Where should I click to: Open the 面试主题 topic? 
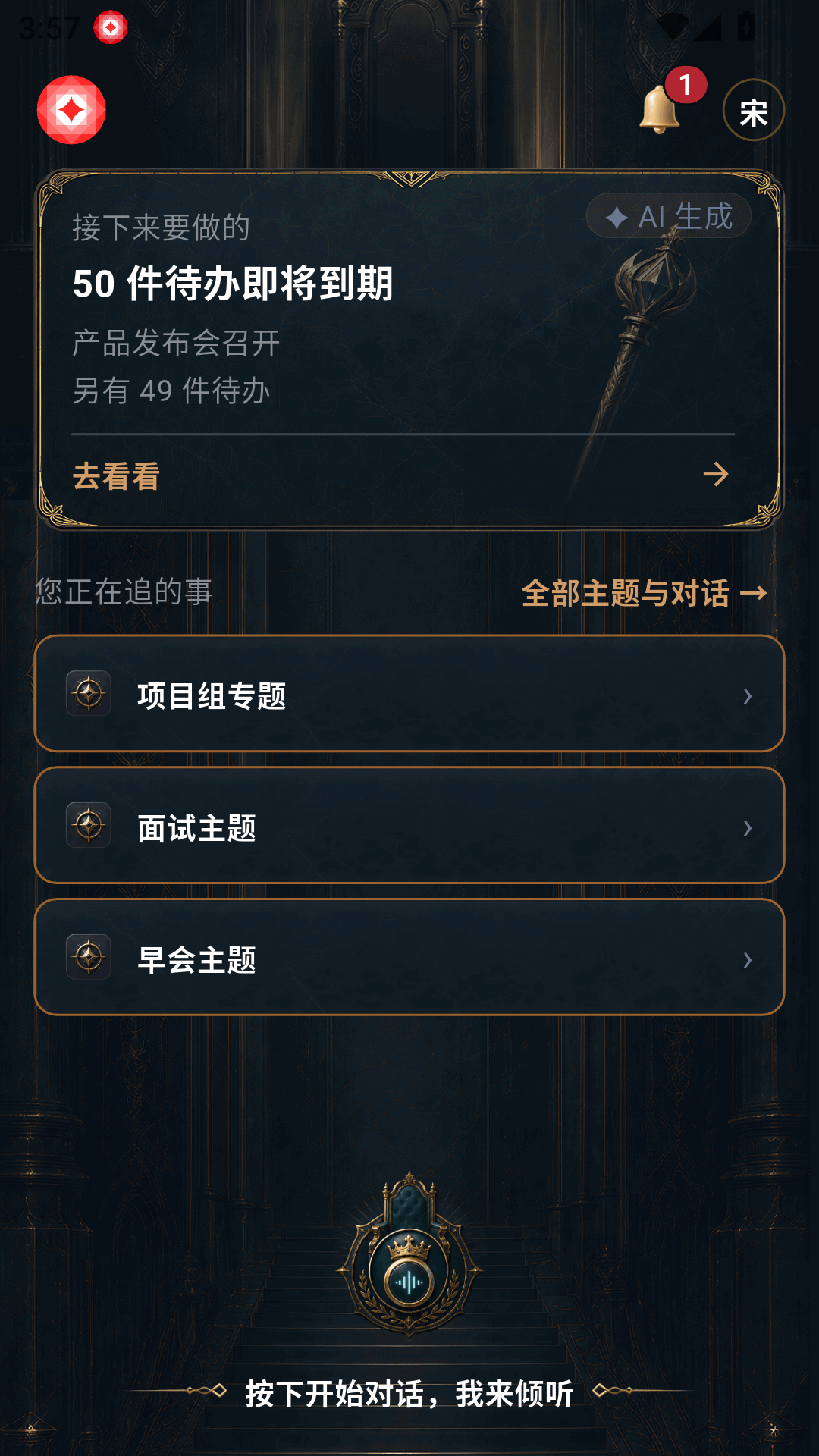coord(409,825)
